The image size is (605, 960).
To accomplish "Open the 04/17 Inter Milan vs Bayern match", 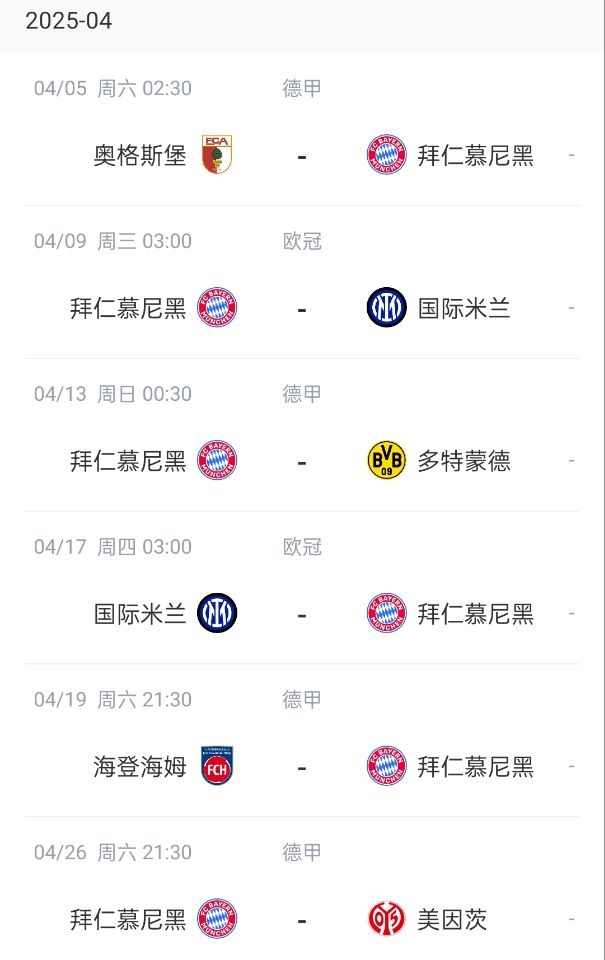I will 301,613.
